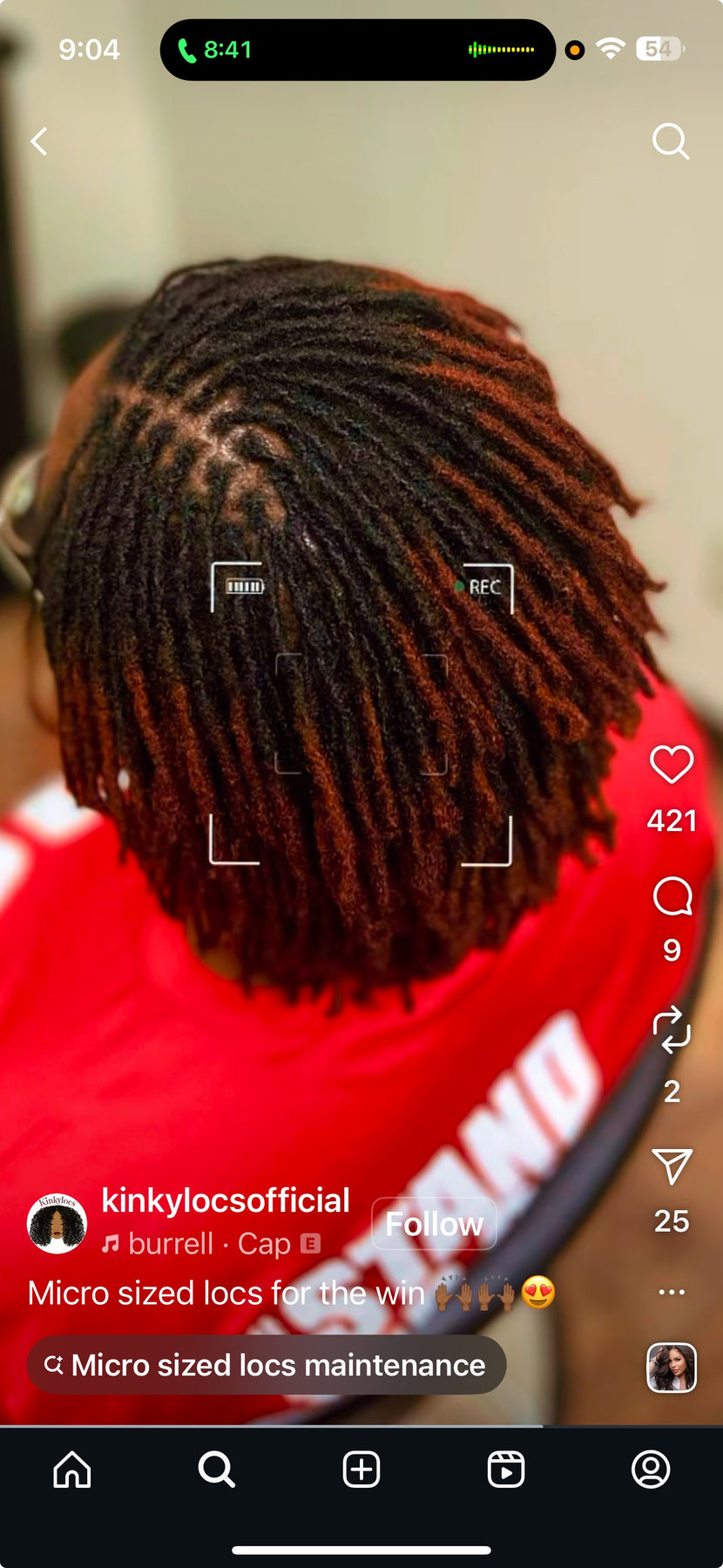
Task: Create a new post with the plus tab
Action: pyautogui.click(x=361, y=1470)
